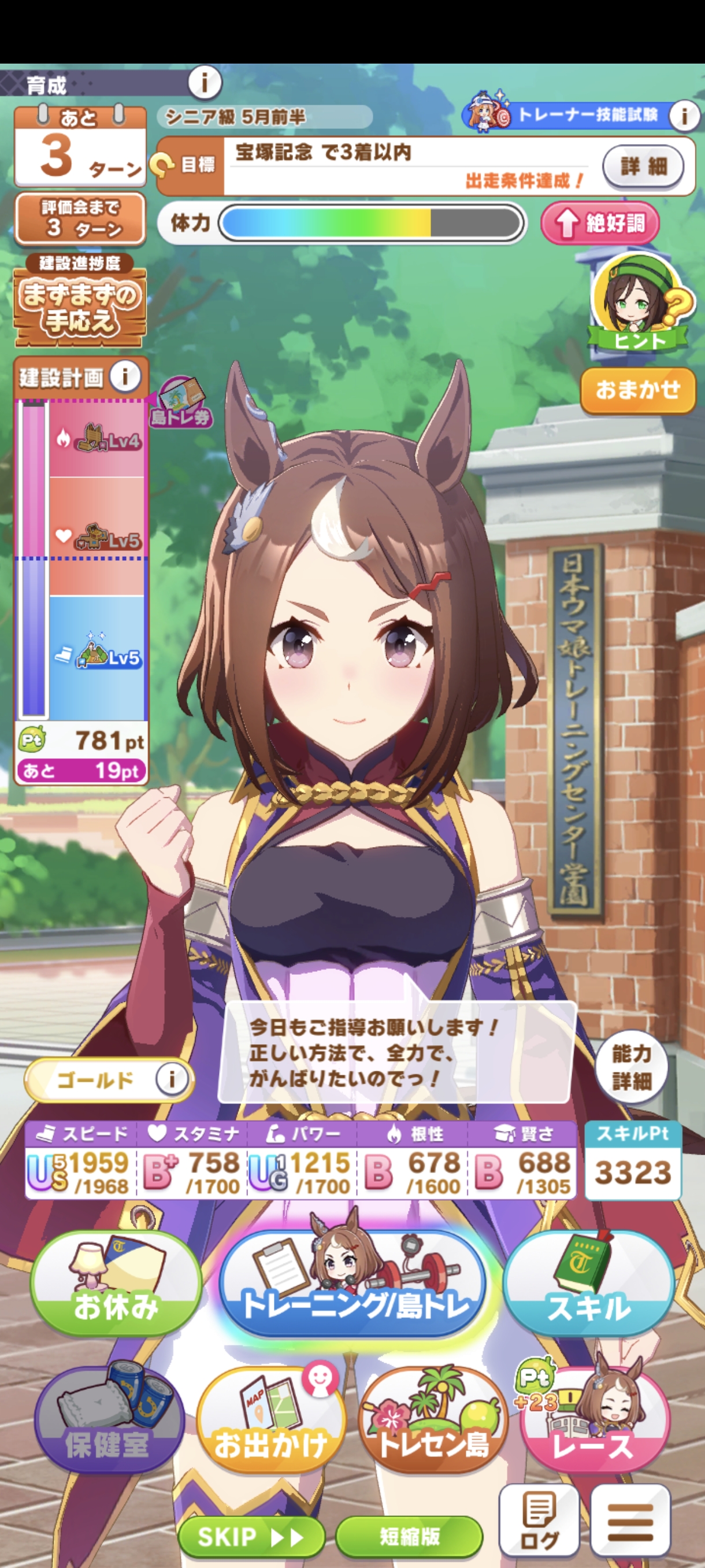
Task: Select お出かけ outing
Action: click(270, 1422)
